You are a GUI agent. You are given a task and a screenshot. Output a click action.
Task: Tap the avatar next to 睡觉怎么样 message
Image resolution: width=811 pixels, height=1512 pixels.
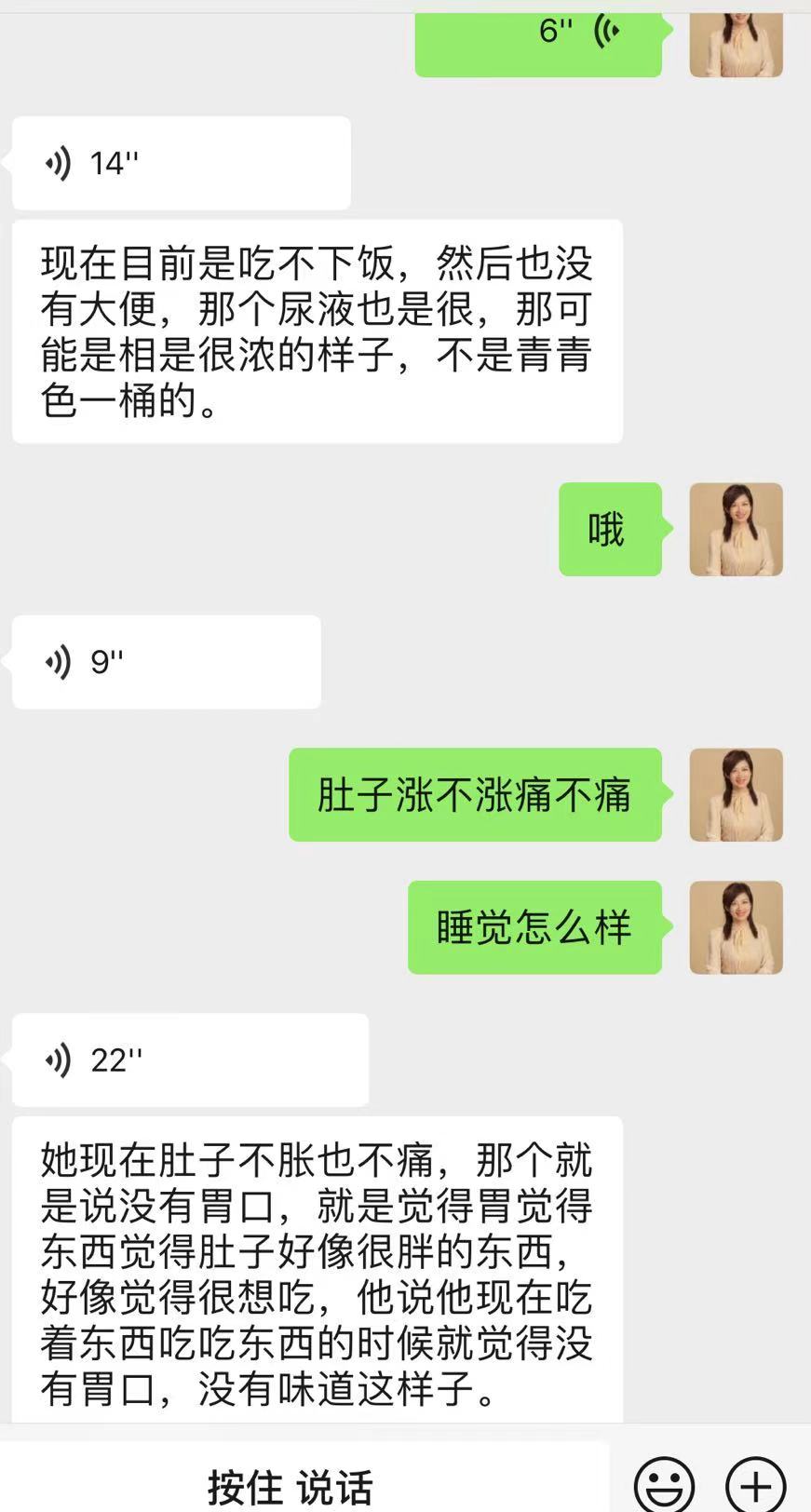point(736,928)
